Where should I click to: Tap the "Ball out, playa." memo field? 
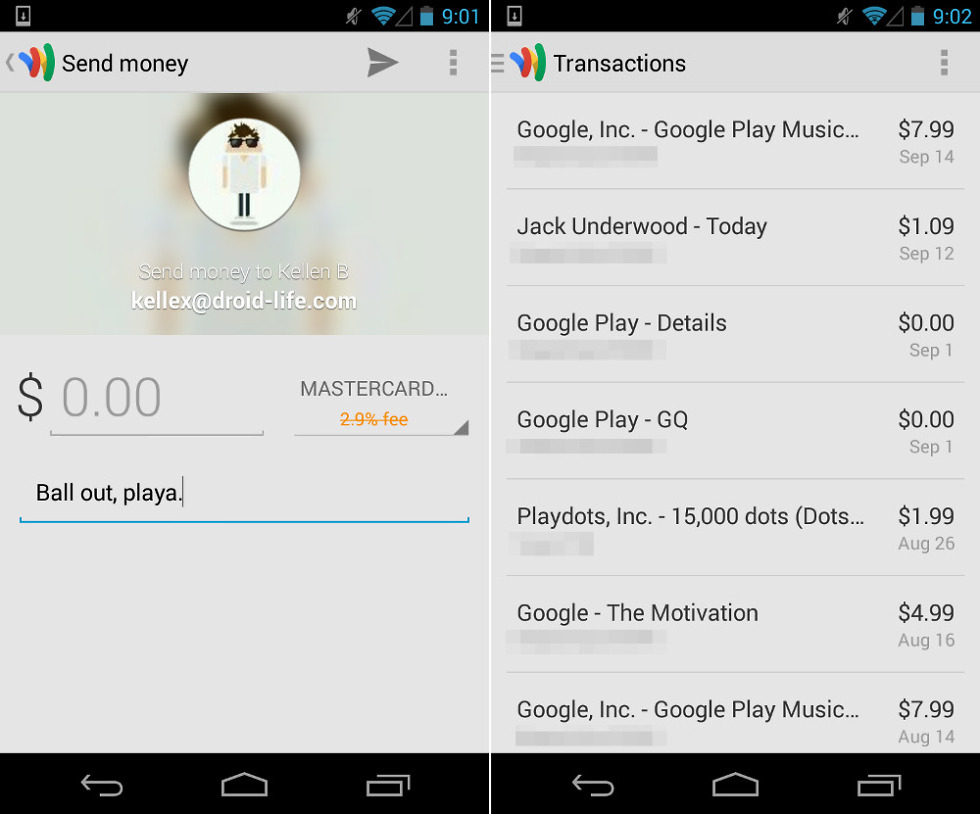click(243, 493)
